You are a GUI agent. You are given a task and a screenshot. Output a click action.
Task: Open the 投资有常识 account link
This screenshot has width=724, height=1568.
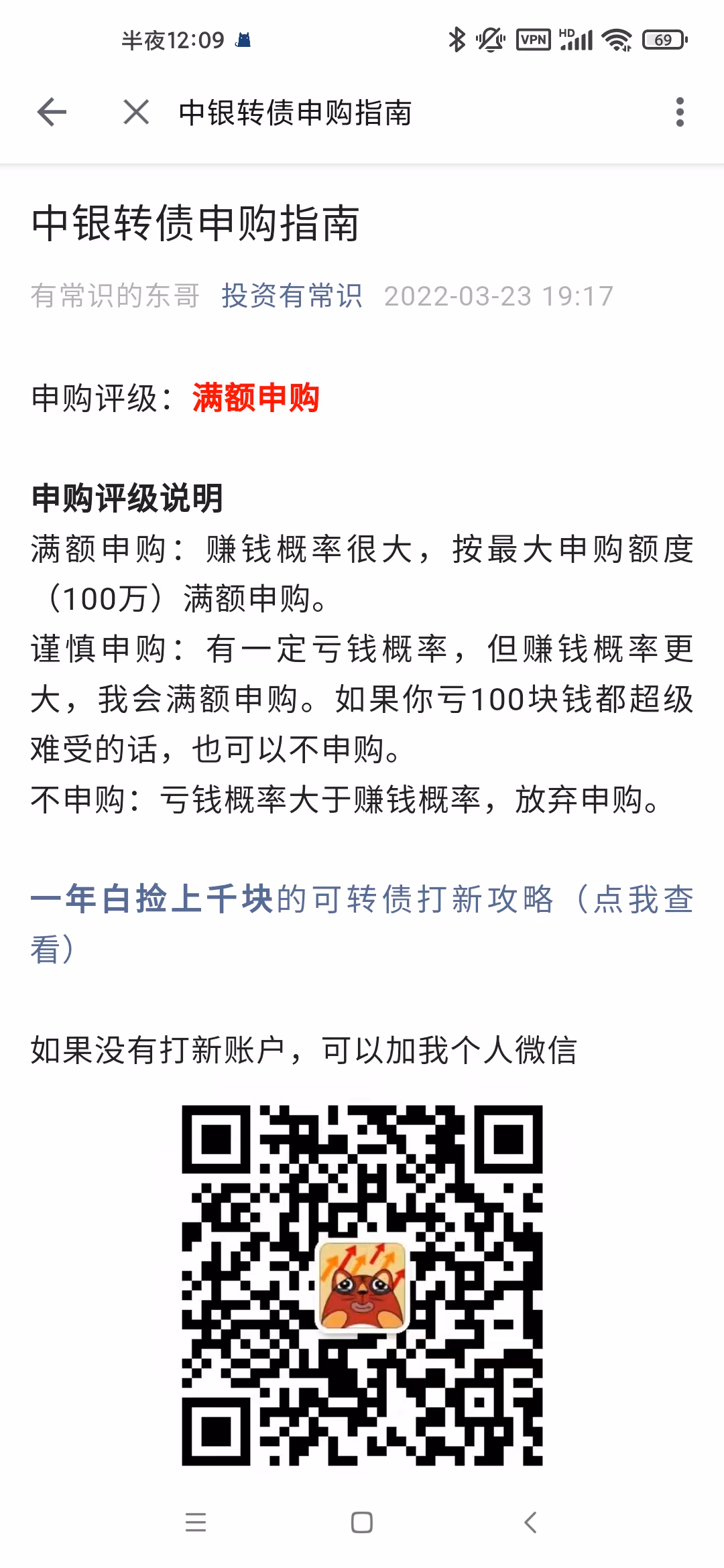(x=292, y=296)
